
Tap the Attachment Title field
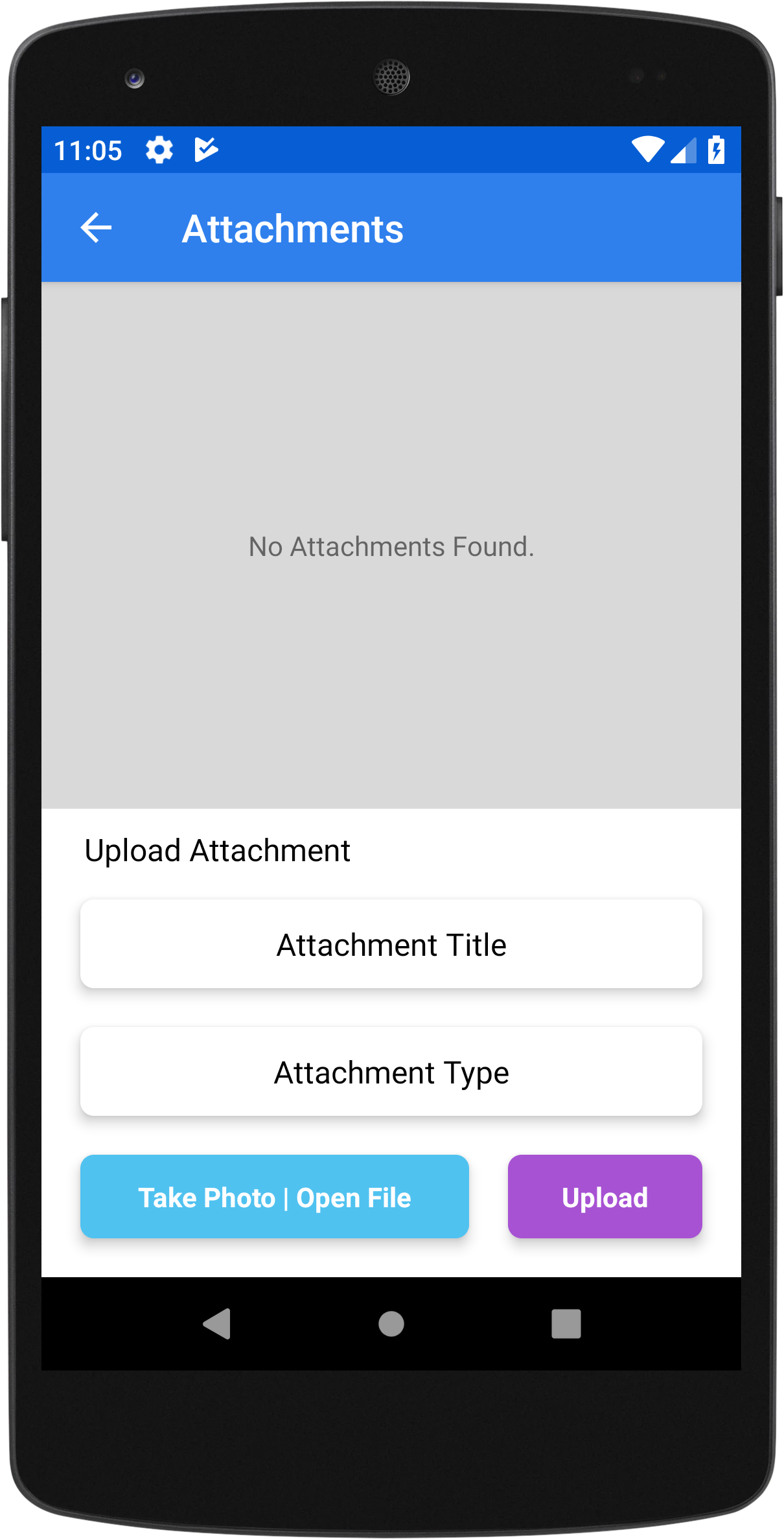click(x=391, y=944)
